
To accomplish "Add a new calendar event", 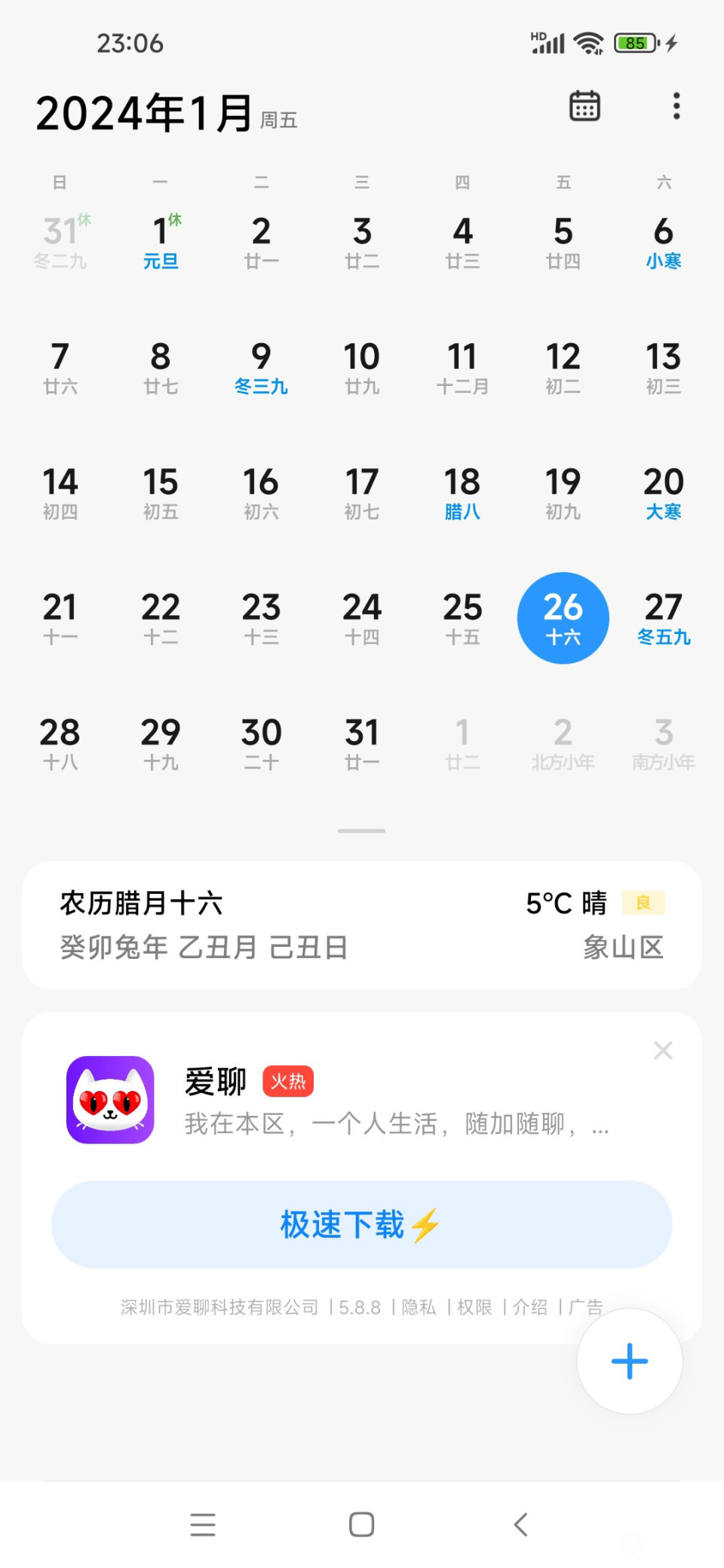I will pos(629,1361).
